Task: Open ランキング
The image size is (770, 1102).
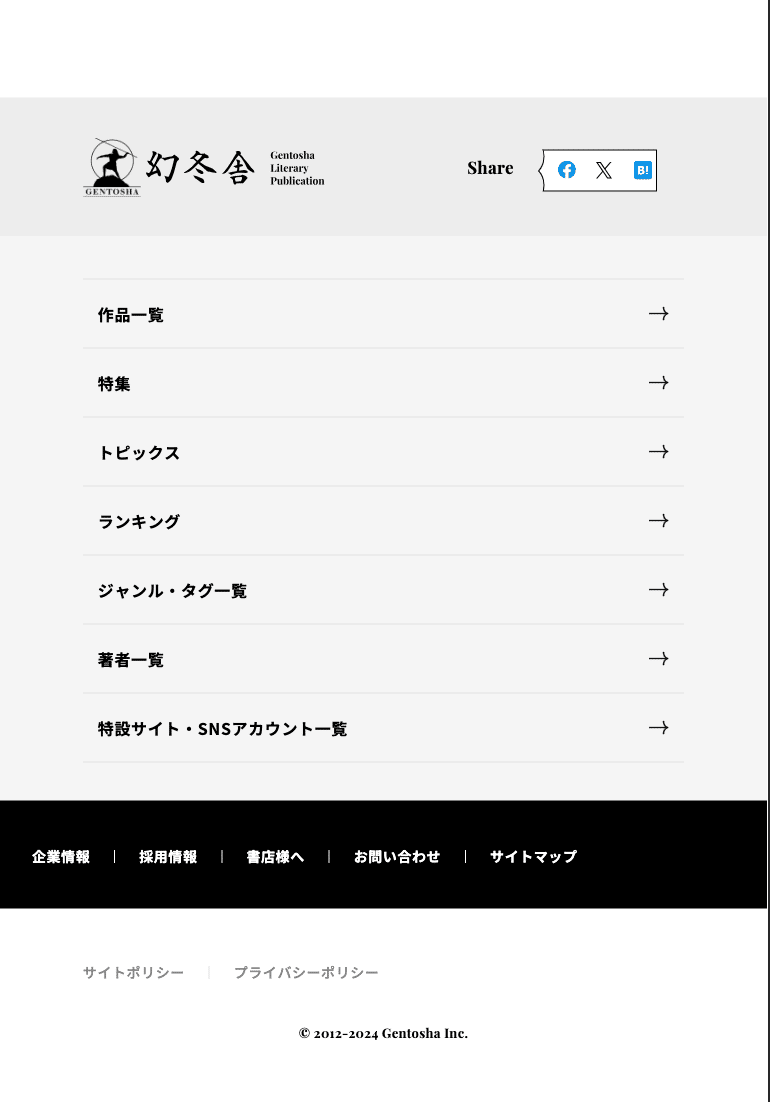Action: pos(383,522)
